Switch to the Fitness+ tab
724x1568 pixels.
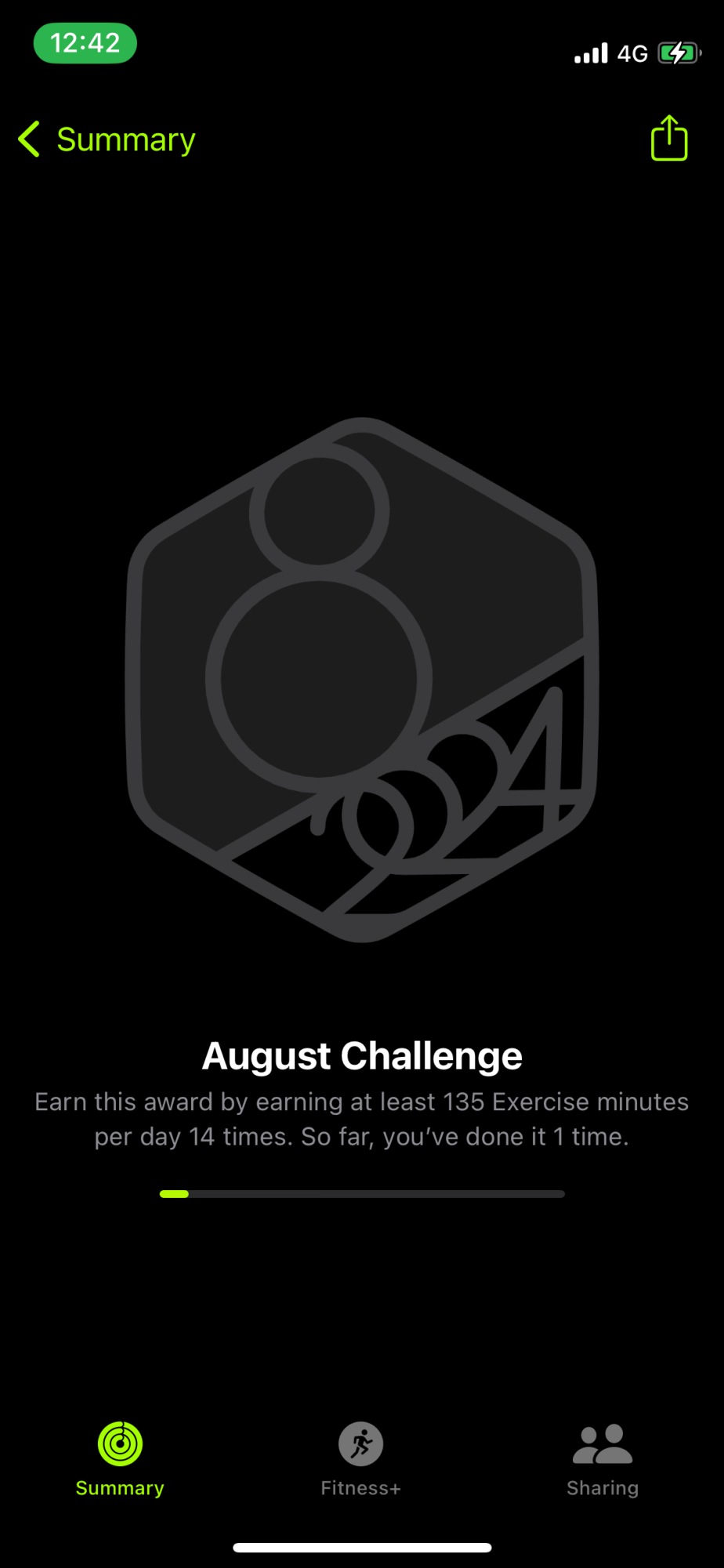click(360, 1458)
